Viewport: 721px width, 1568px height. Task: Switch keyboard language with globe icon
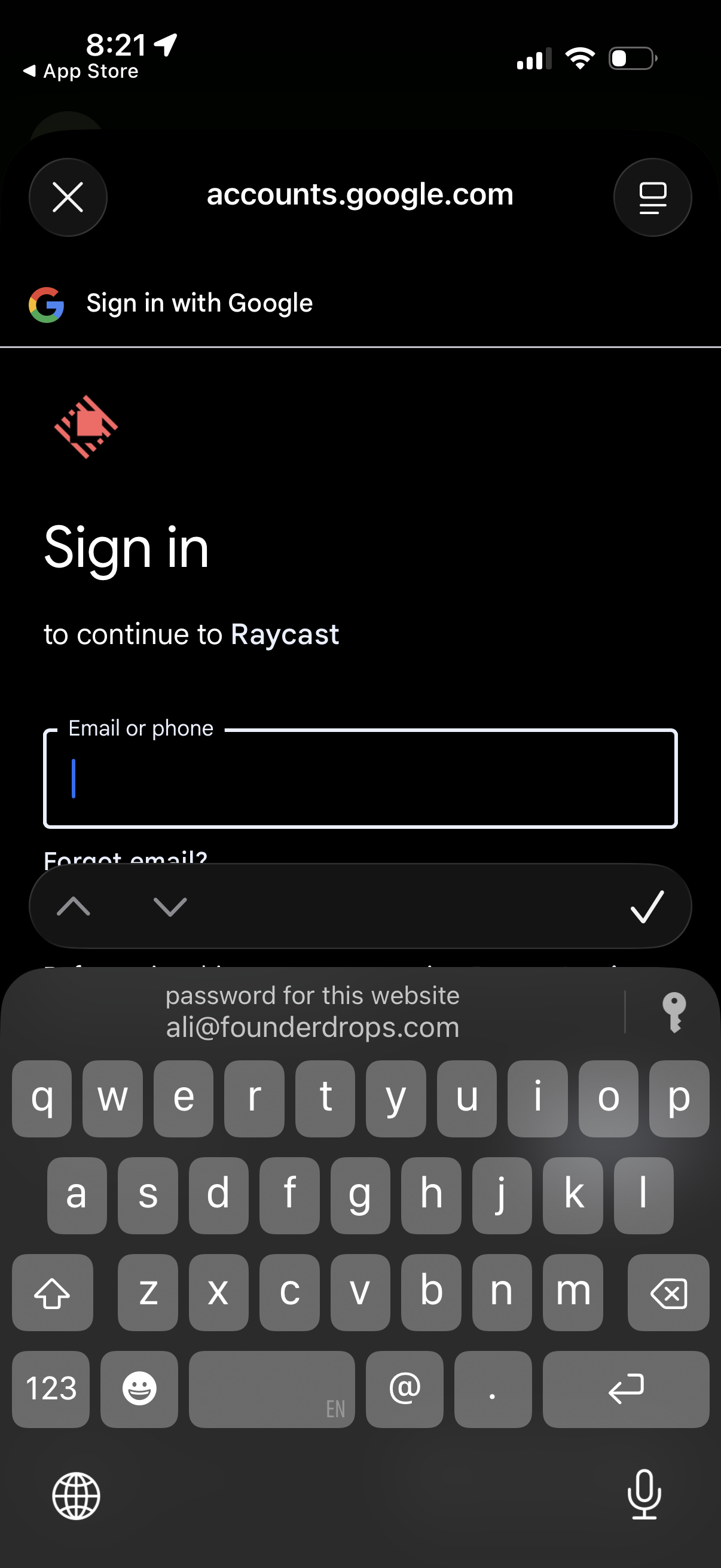76,1496
